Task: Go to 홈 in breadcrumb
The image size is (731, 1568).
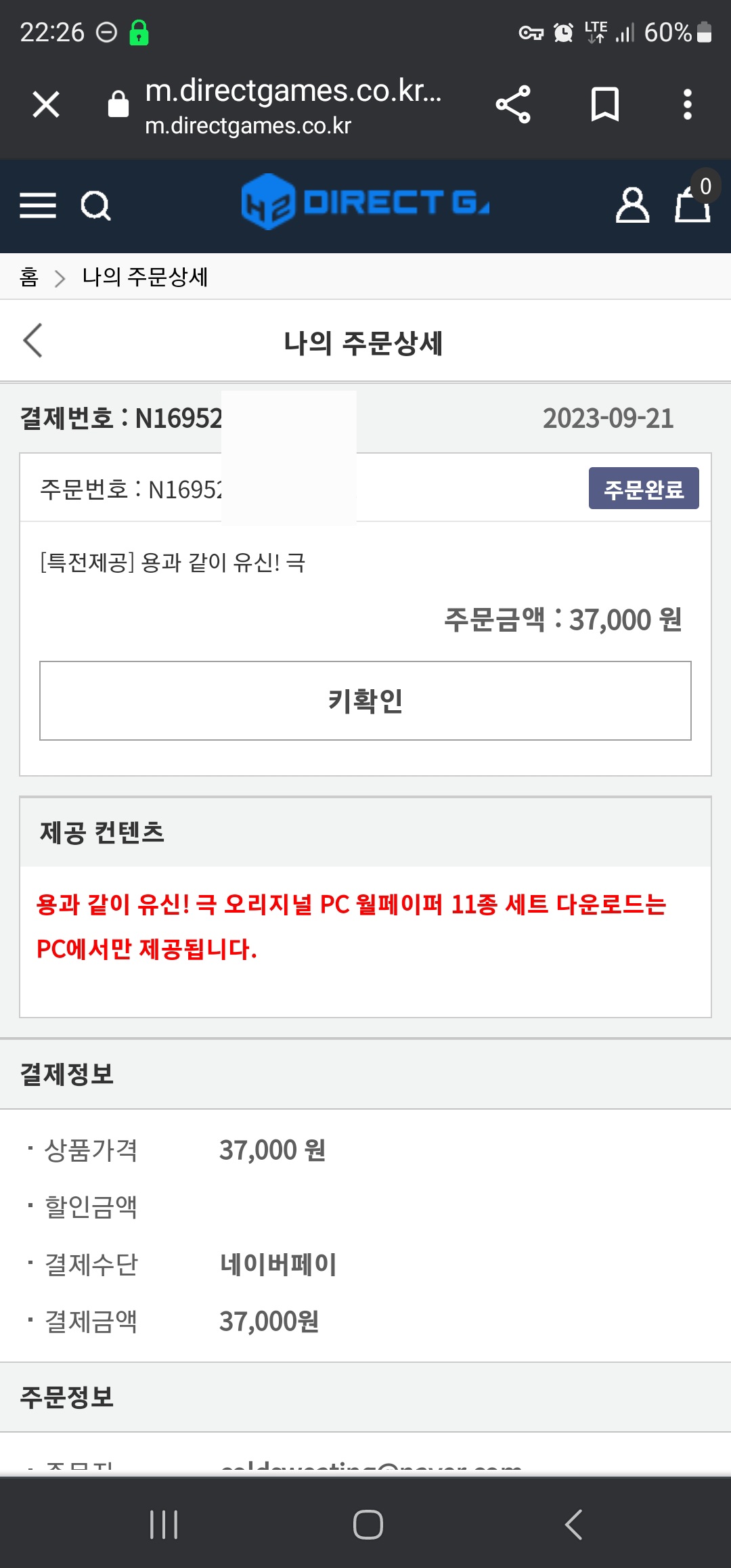Action: (x=29, y=277)
